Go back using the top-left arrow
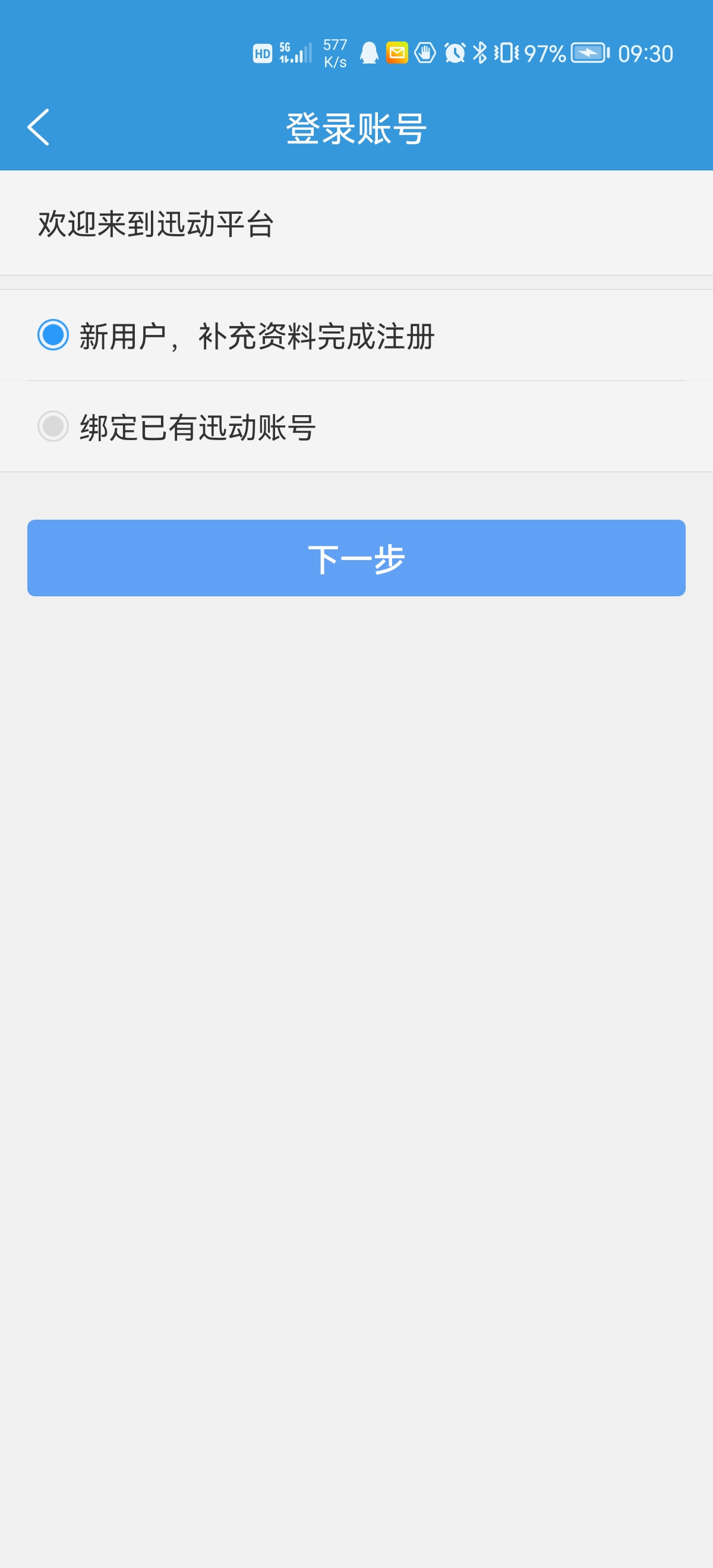 click(39, 128)
